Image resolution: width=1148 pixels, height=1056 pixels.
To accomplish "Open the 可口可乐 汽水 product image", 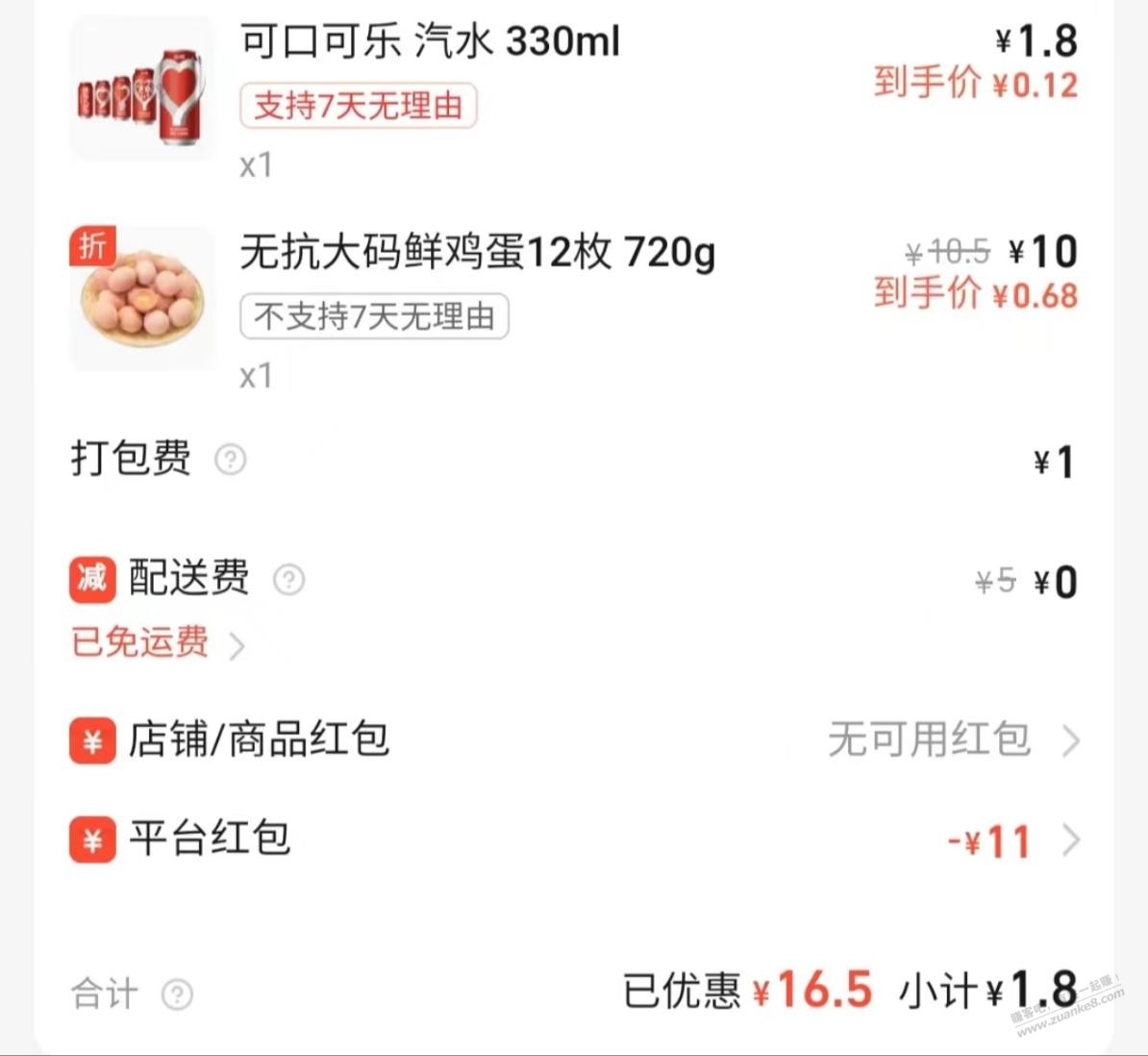I will coord(142,89).
